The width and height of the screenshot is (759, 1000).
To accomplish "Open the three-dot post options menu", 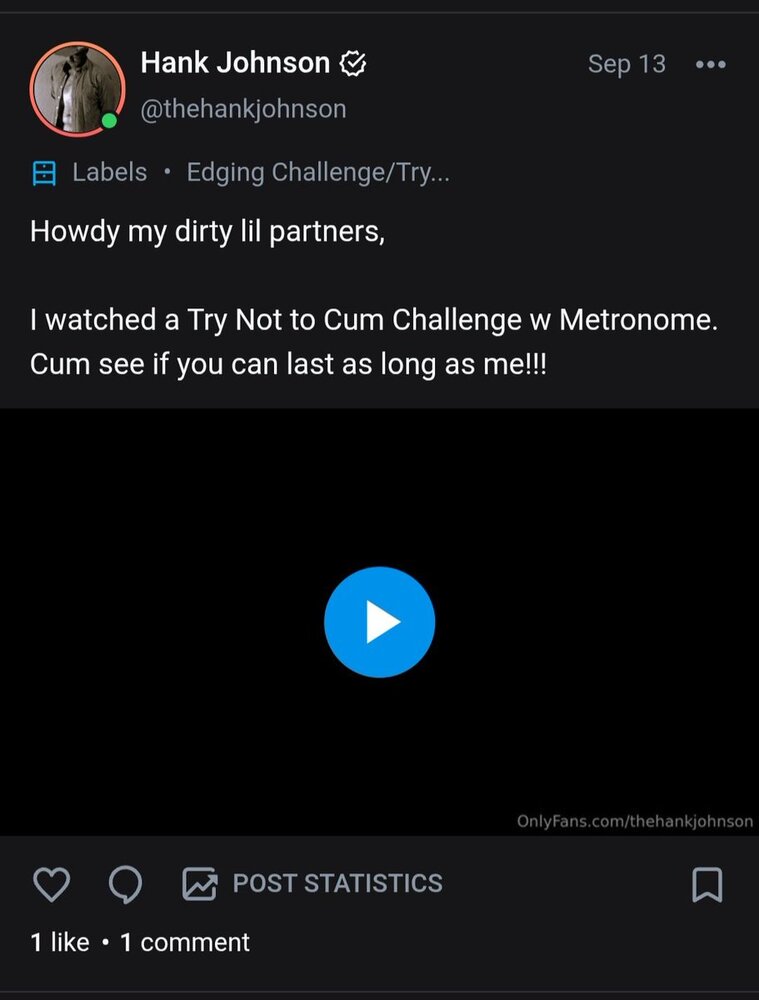I will click(x=710, y=64).
